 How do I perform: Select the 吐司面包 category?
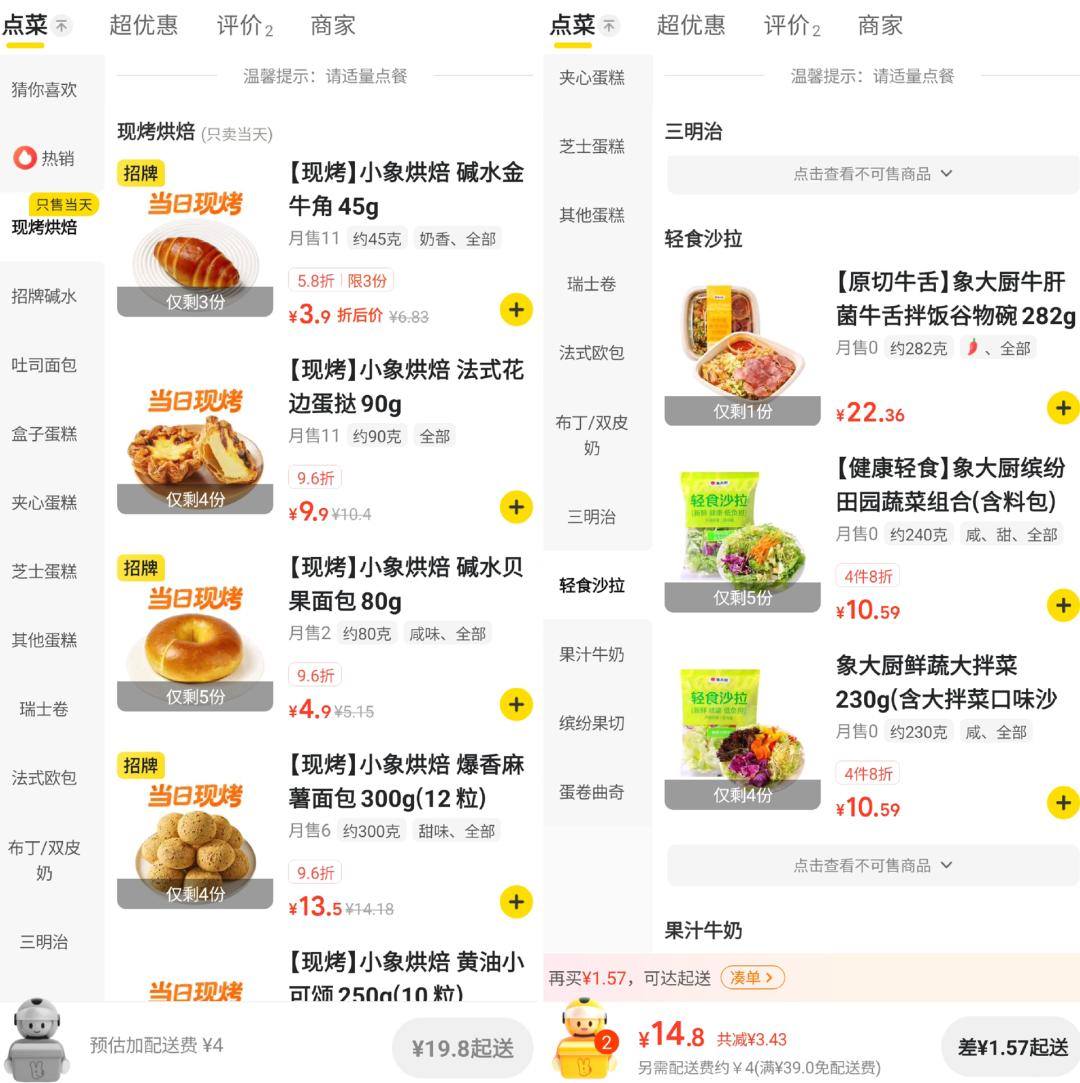click(x=44, y=365)
